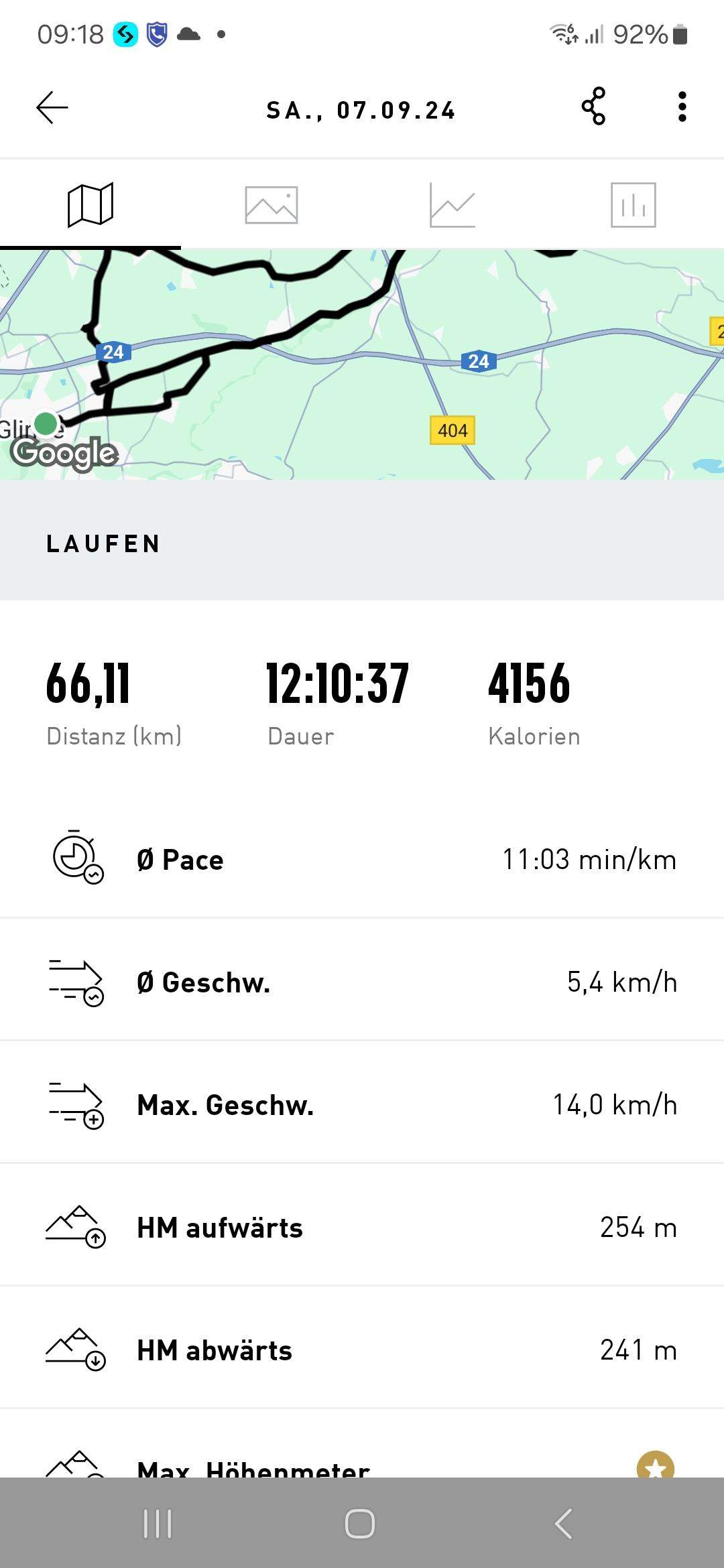The image size is (724, 1568).
Task: Click the battery indicator in the status bar
Action: coord(680,34)
